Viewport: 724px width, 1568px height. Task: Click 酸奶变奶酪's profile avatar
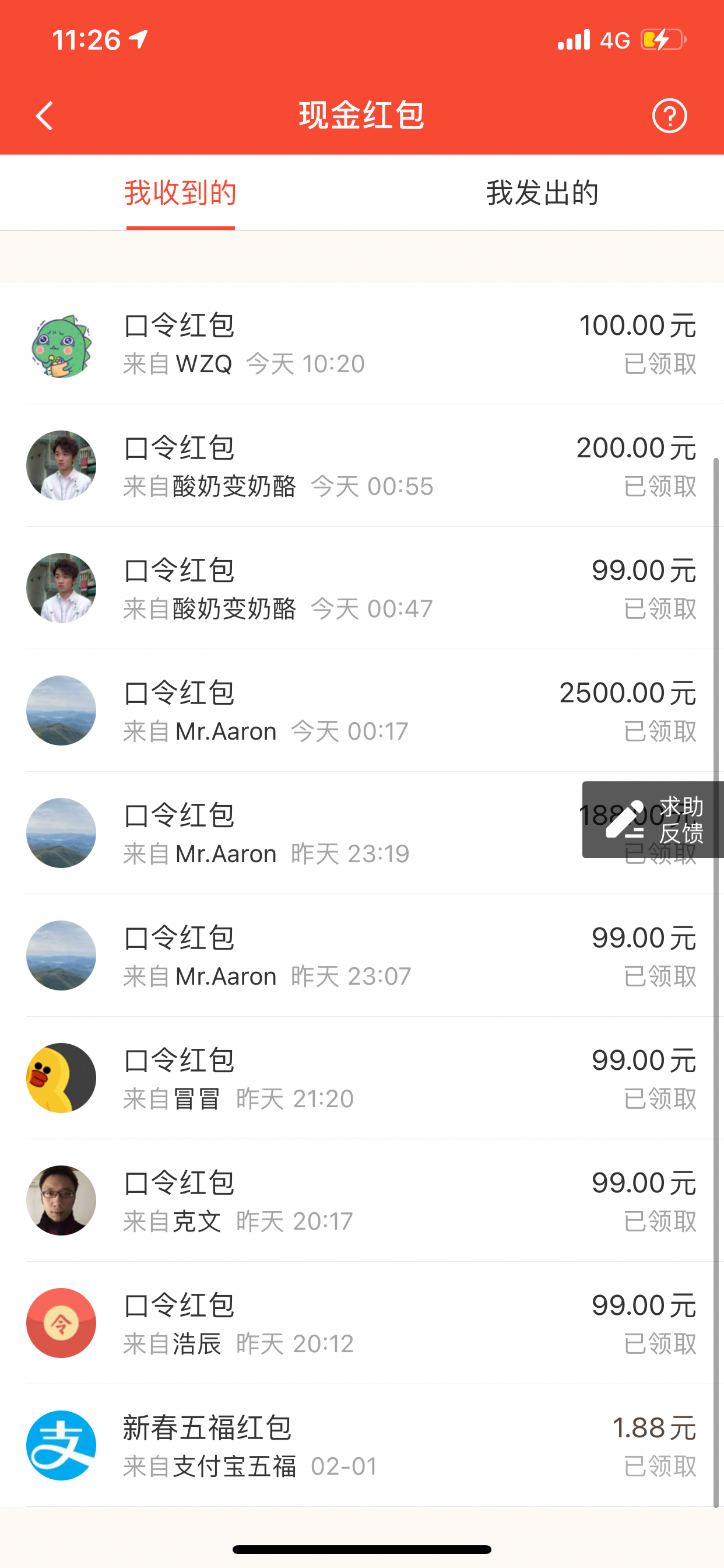(60, 466)
